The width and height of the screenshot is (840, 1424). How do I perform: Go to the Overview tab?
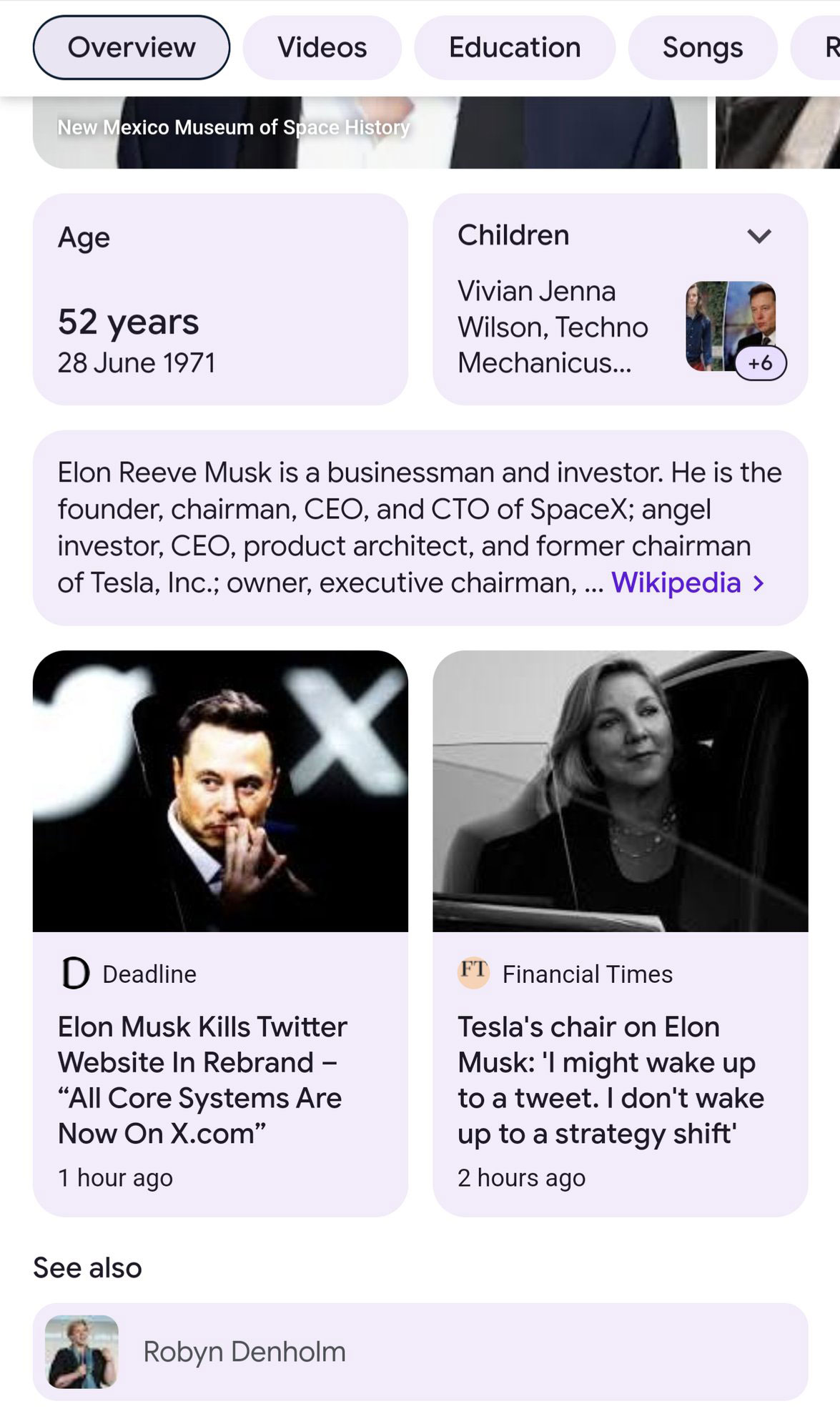click(132, 48)
